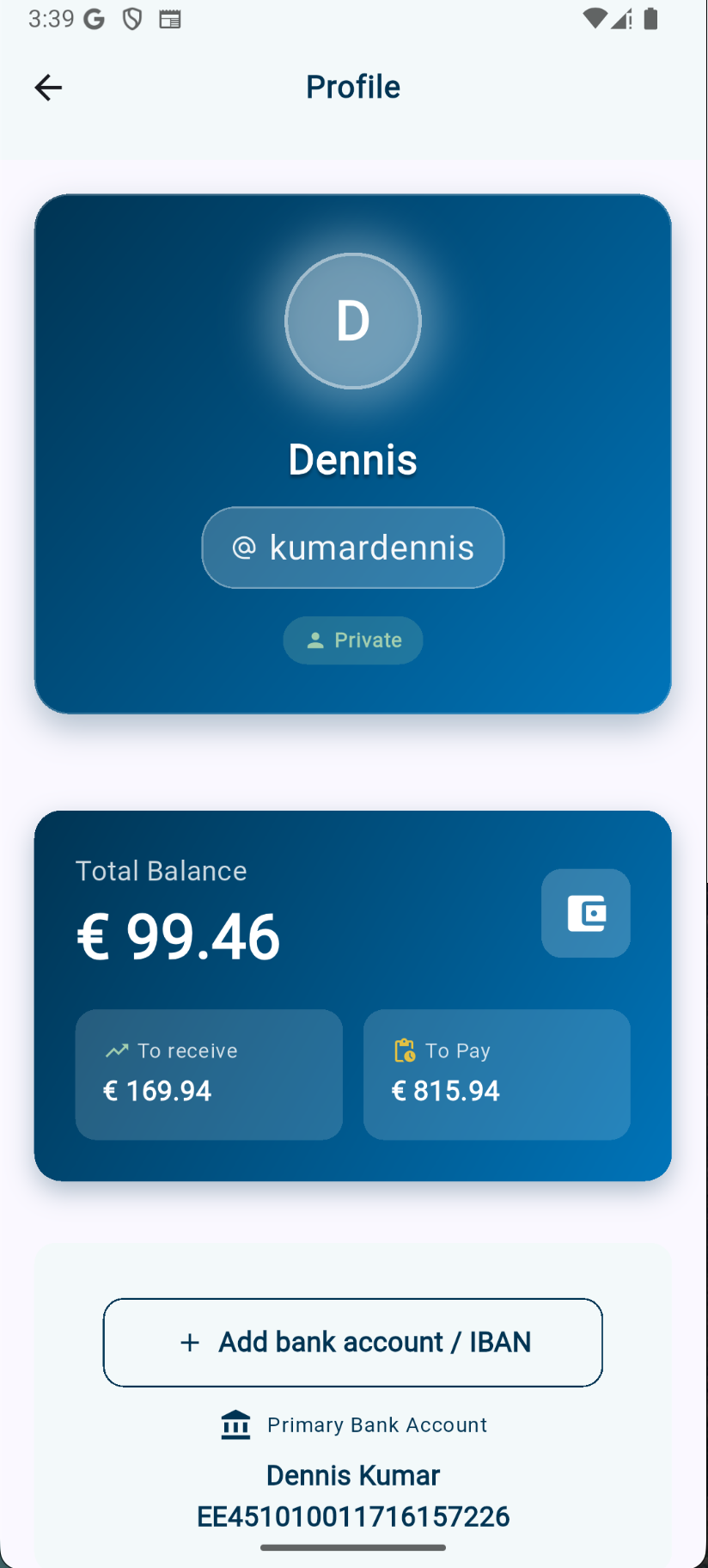Open the wallet icon on balance card
The width and height of the screenshot is (708, 1568).
point(586,913)
